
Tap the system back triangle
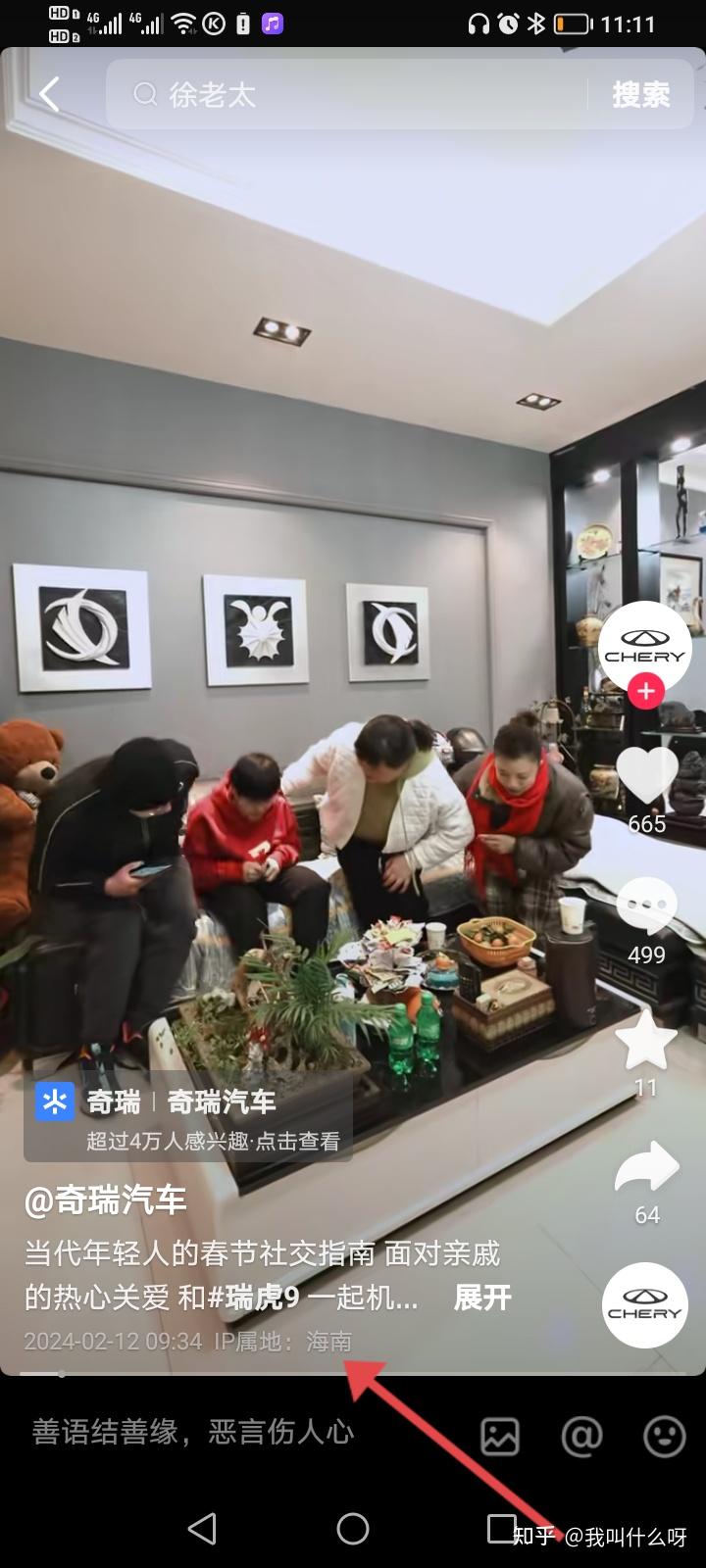click(202, 1528)
